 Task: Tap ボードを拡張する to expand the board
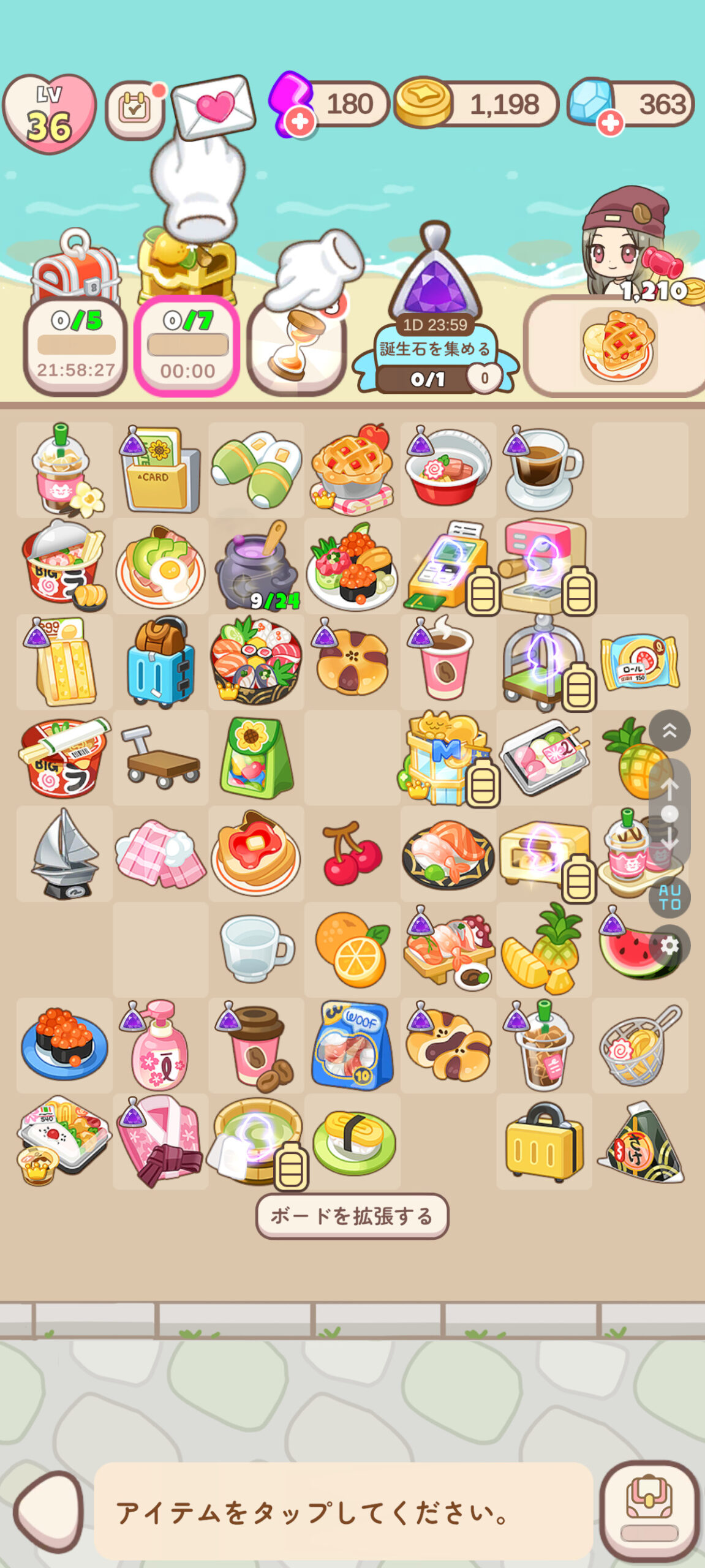(352, 1216)
